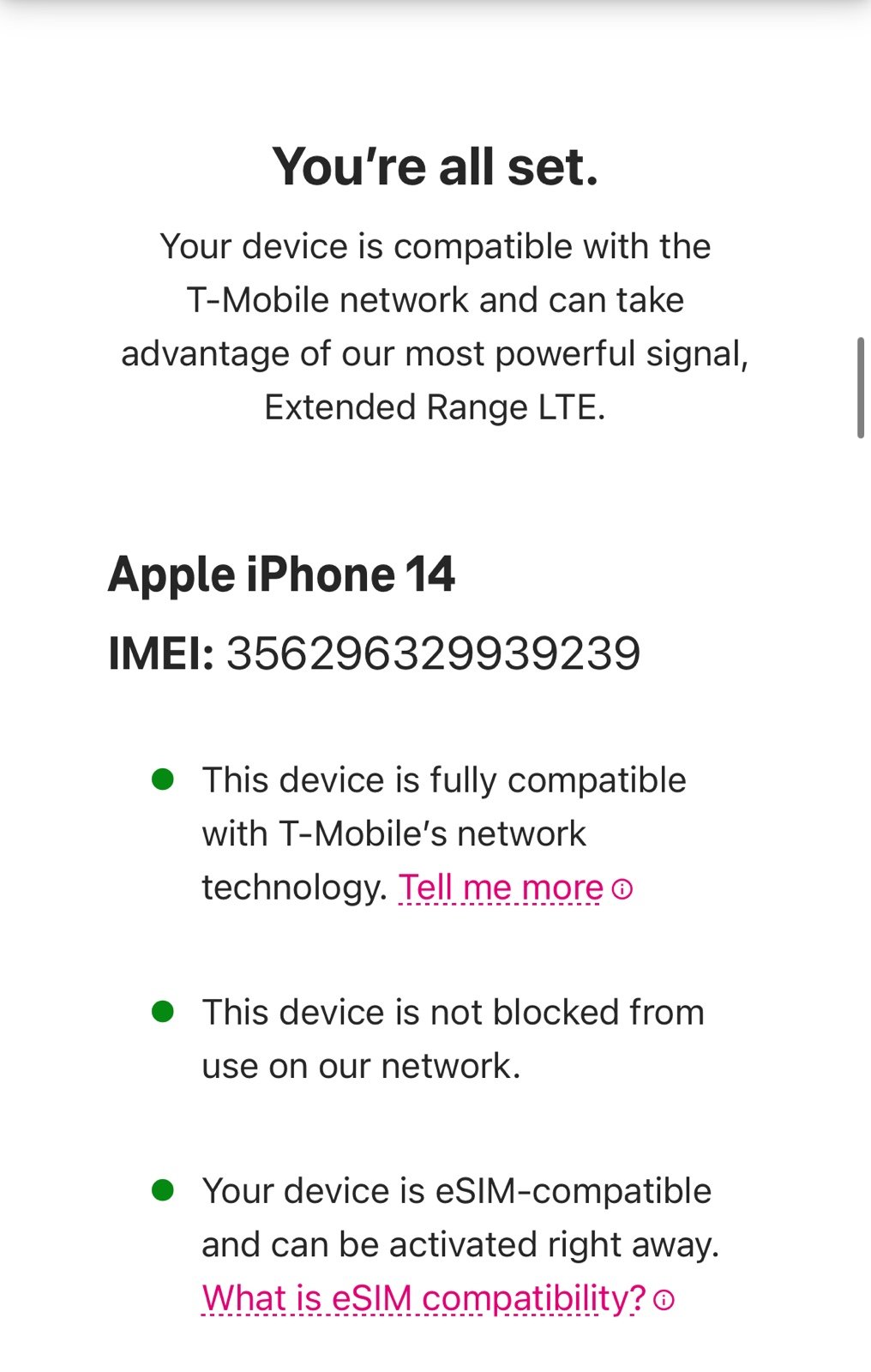Click the compatibility confirmation paragraph
The width and height of the screenshot is (871, 1372).
click(x=435, y=326)
